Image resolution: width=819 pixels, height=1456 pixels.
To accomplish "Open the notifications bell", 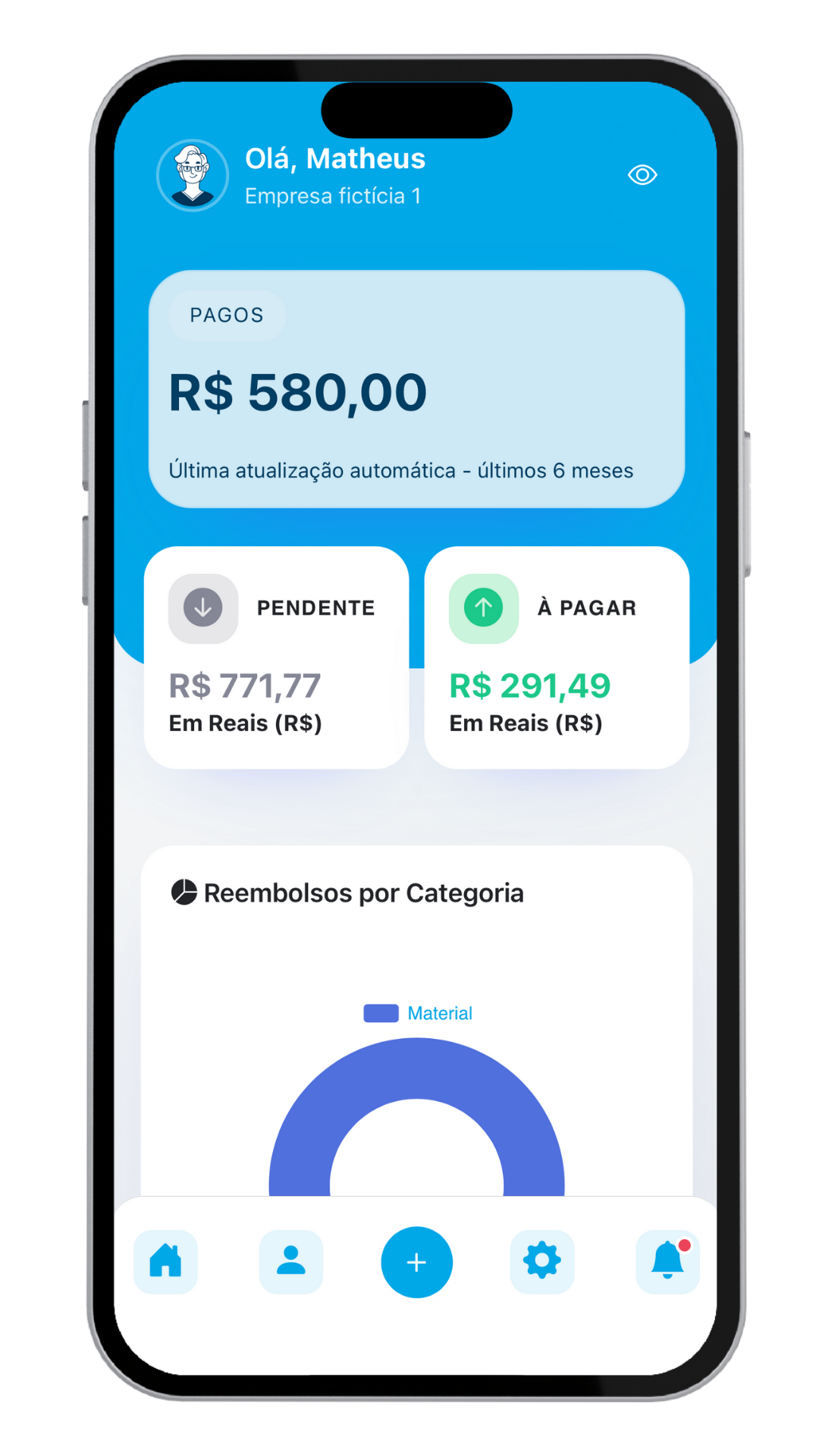I will coord(667,1262).
